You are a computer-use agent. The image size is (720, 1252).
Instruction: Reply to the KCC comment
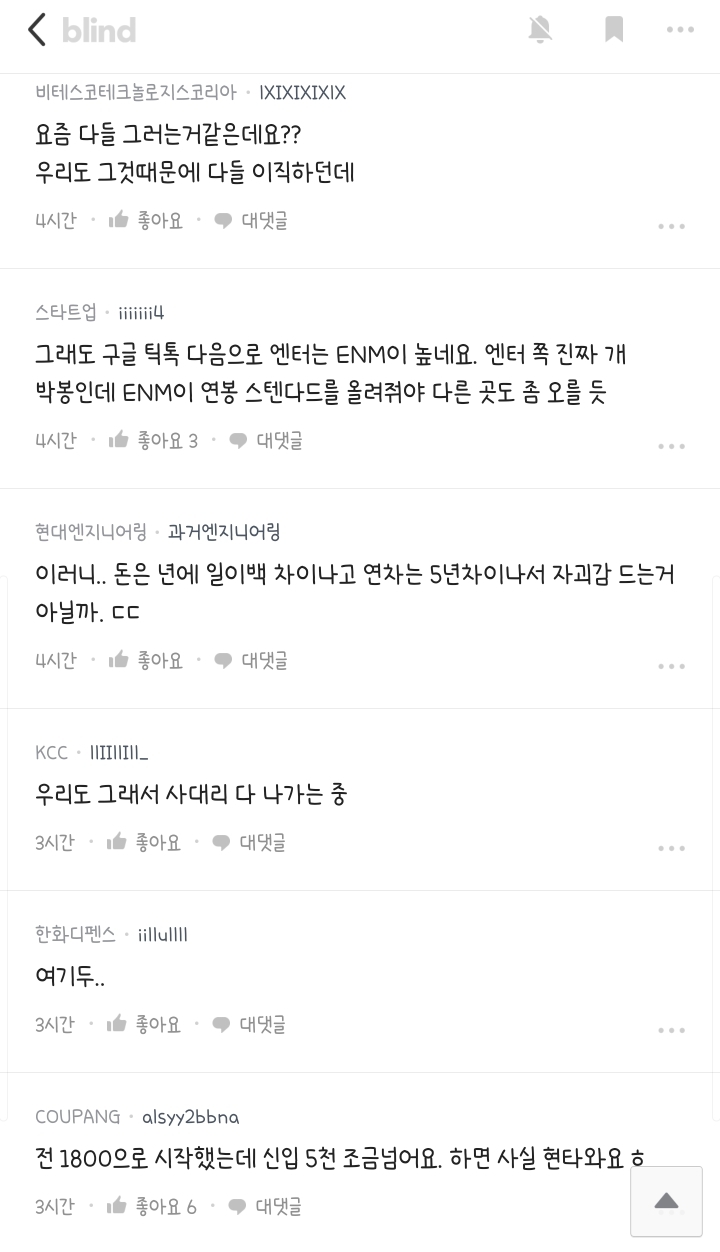point(249,843)
